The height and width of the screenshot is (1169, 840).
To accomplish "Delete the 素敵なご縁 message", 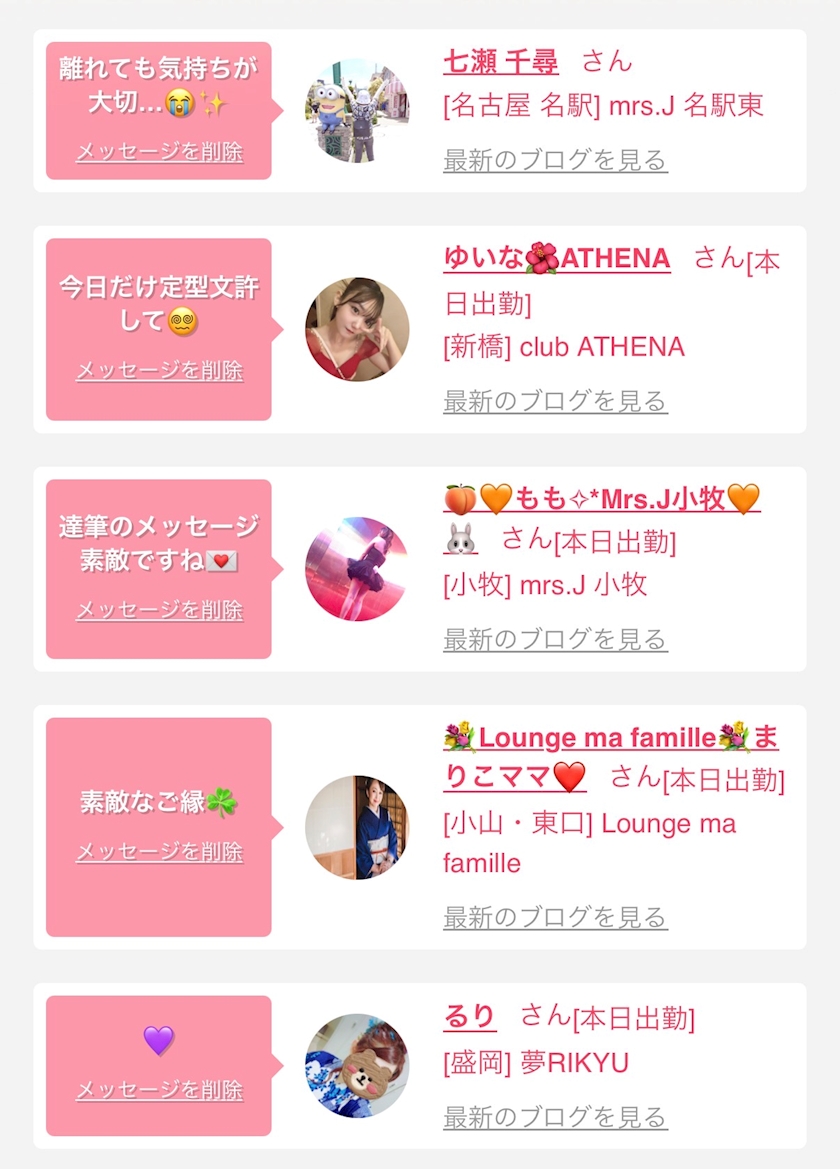I will point(160,851).
